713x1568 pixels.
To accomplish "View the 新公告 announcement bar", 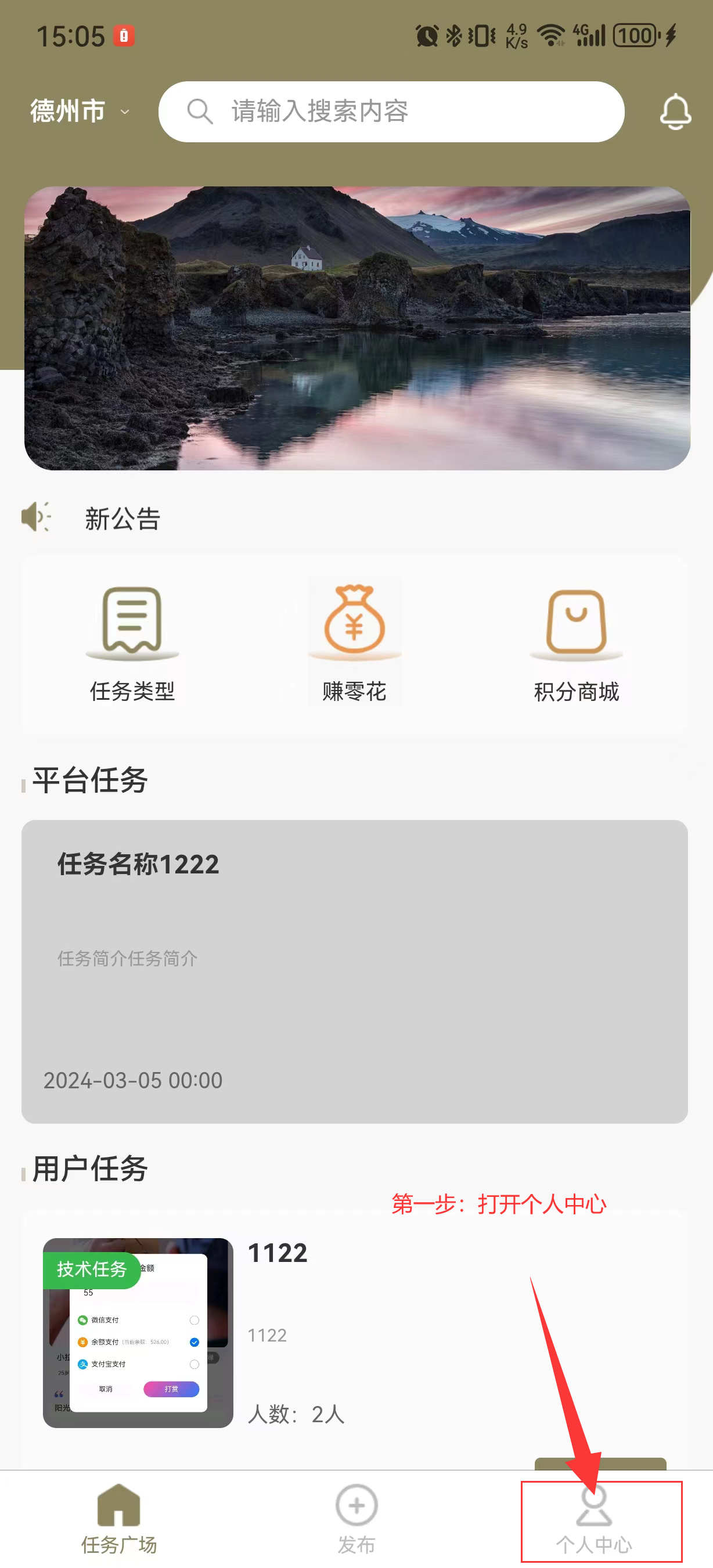I will coord(122,519).
